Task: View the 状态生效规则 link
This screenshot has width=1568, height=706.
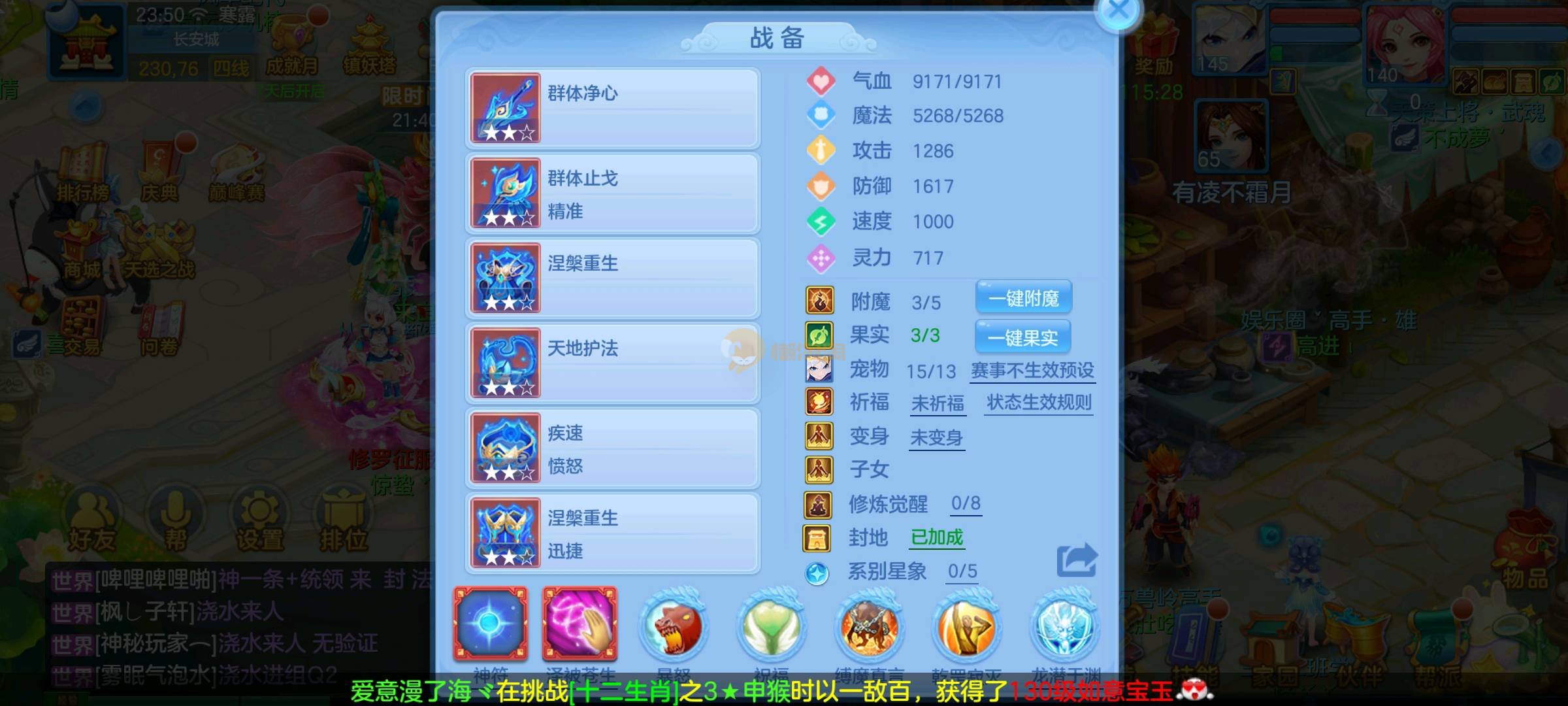Action: [1039, 403]
